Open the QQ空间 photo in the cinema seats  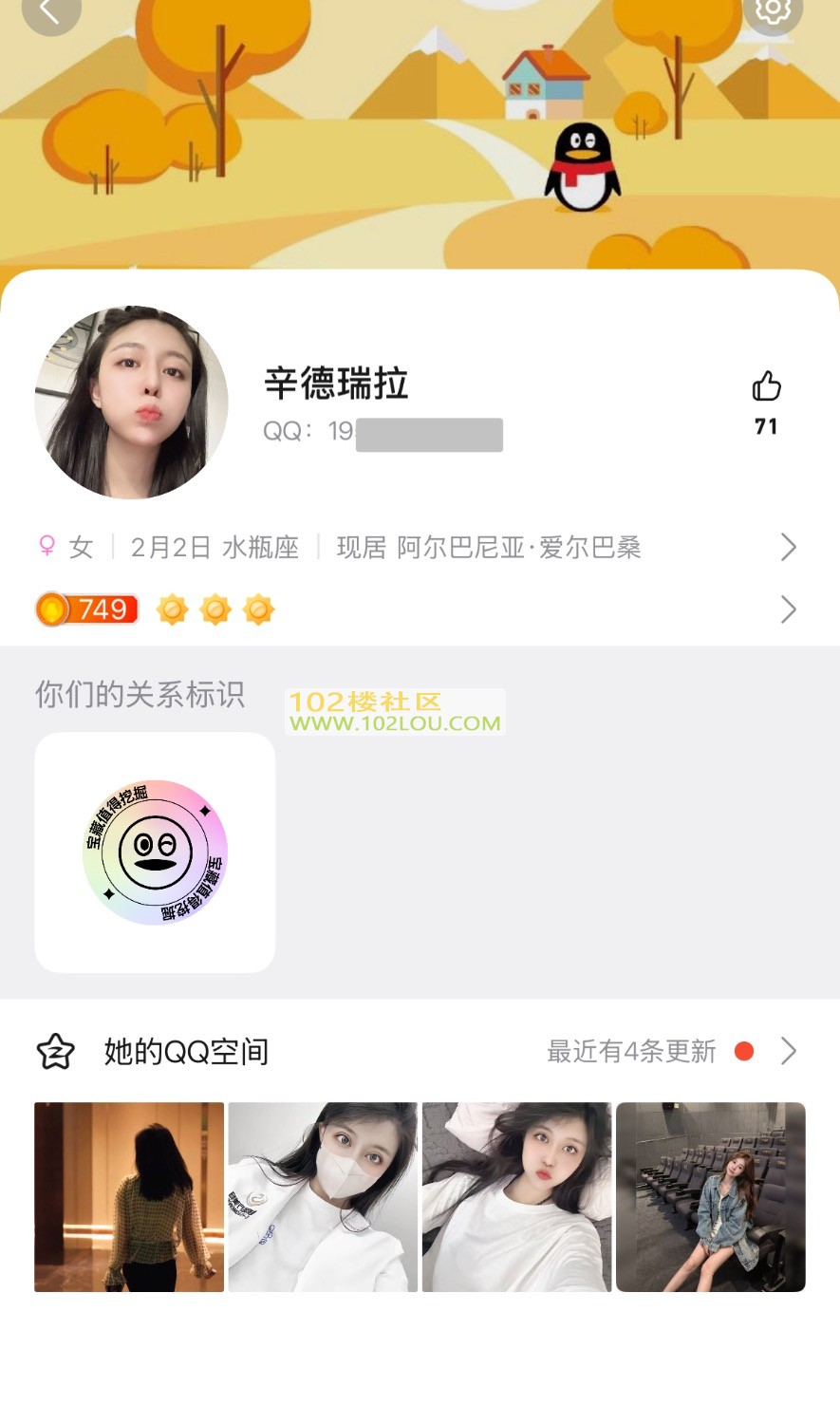point(710,1196)
